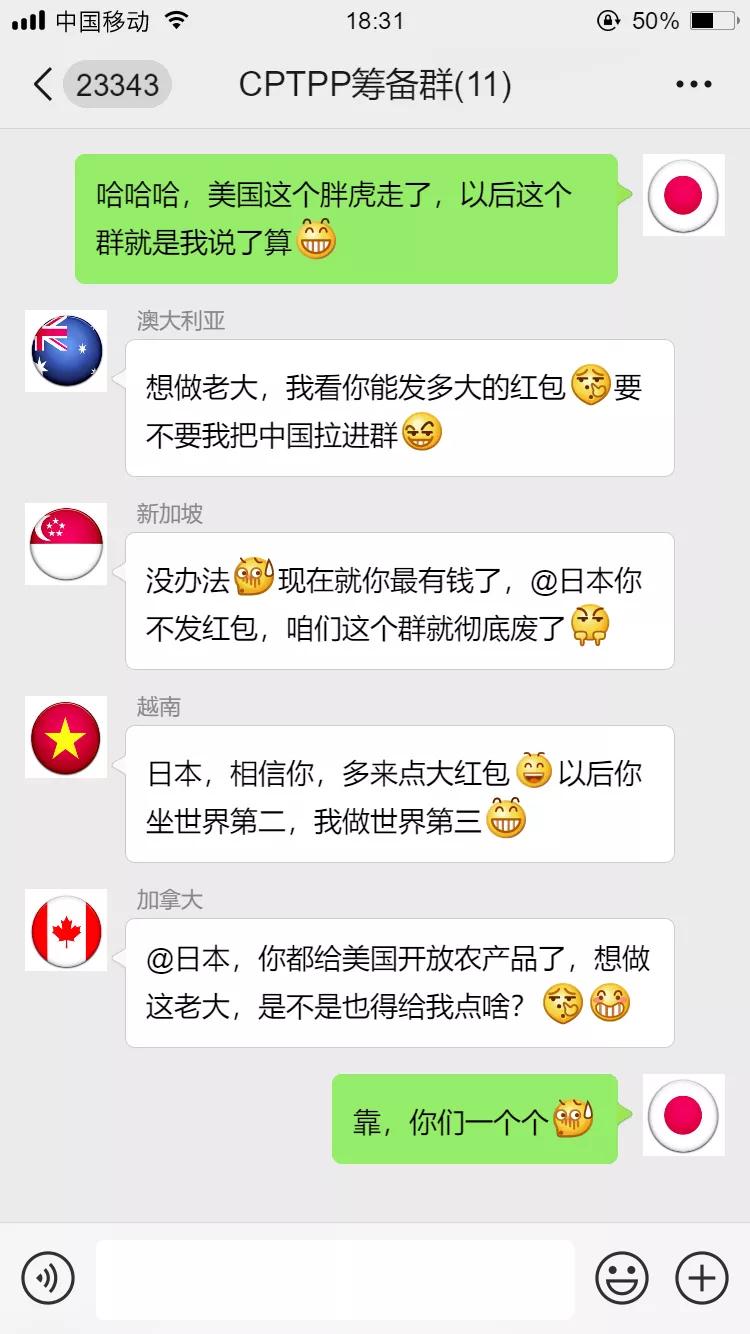This screenshot has height=1334, width=750.
Task: Select the group title CPTPP筹备群(11)
Action: coord(375,85)
